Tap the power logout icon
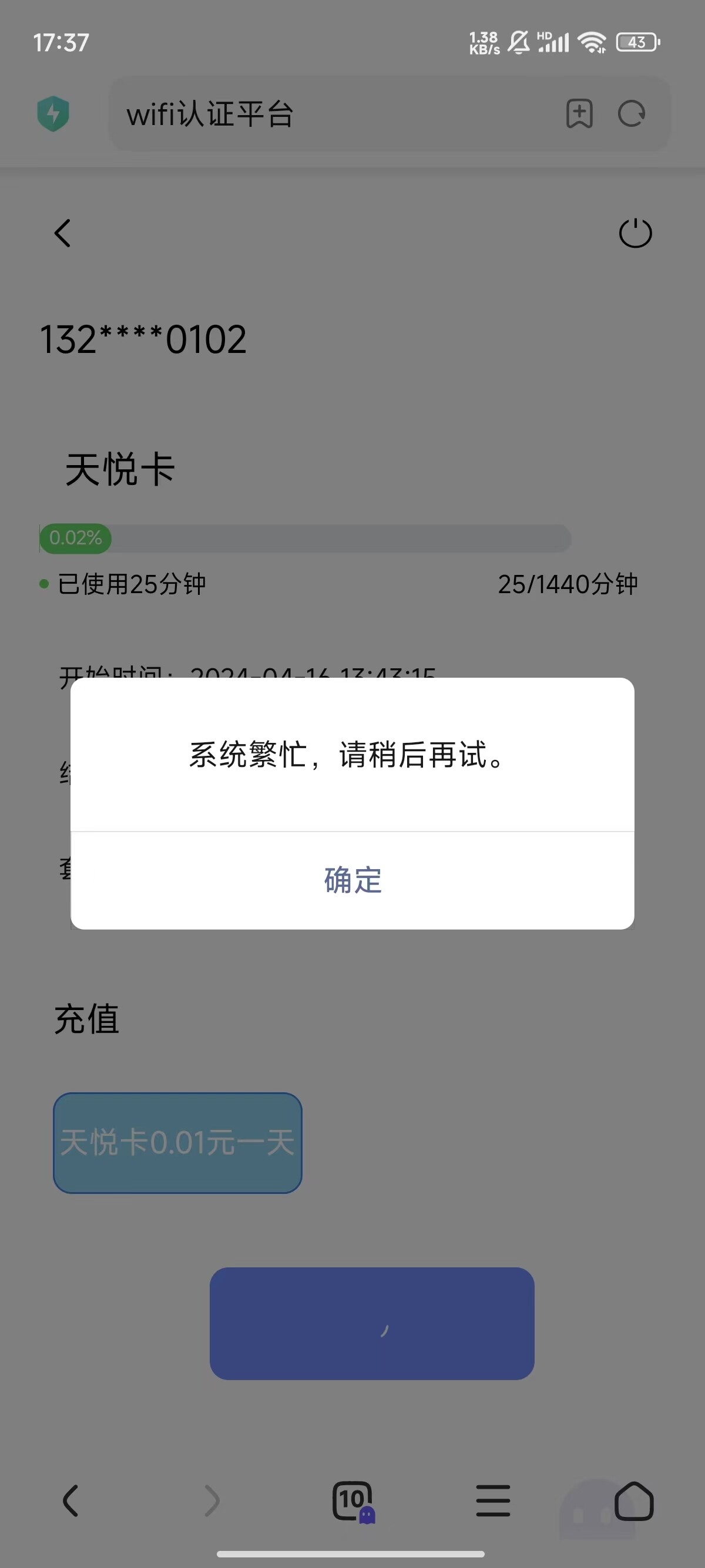 point(635,233)
